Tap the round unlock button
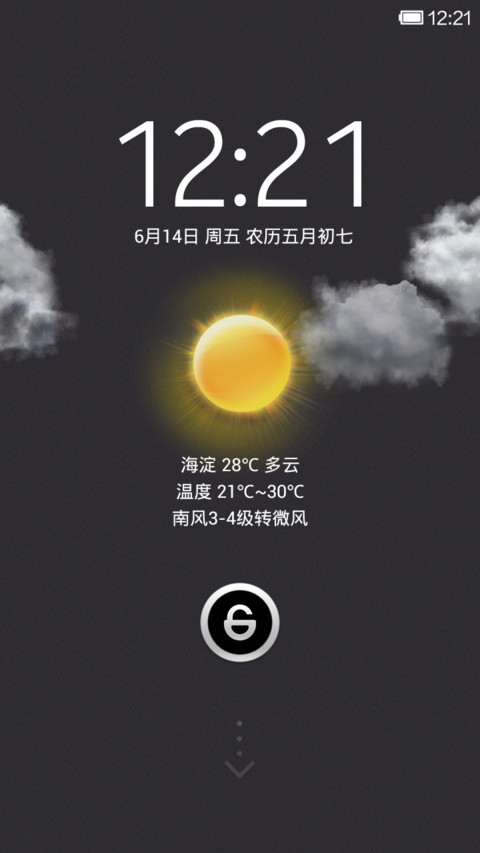480x853 pixels. coord(239,622)
